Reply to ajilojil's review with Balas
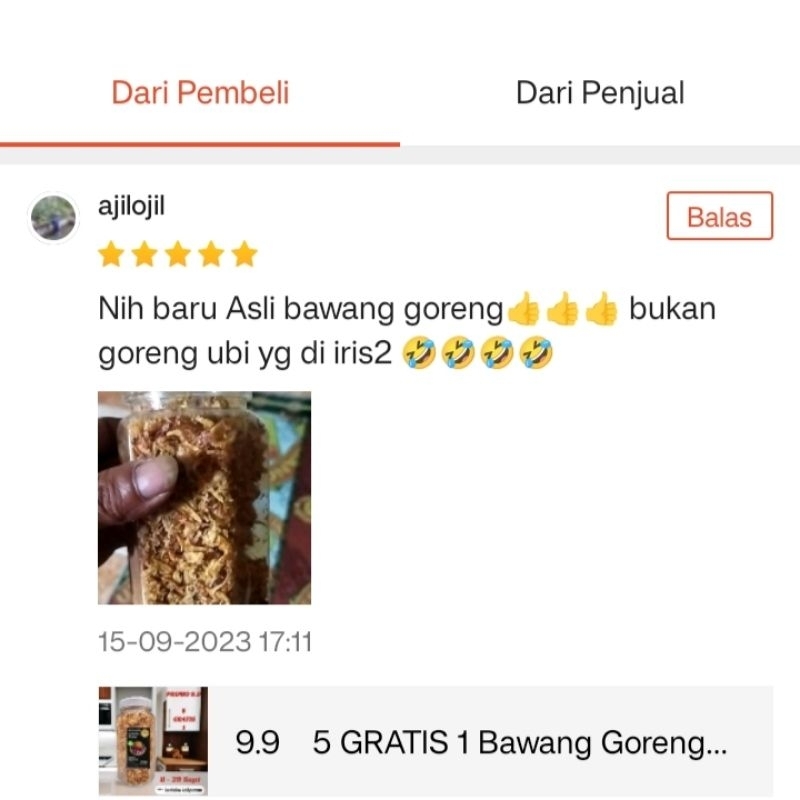800x800 pixels. tap(719, 216)
